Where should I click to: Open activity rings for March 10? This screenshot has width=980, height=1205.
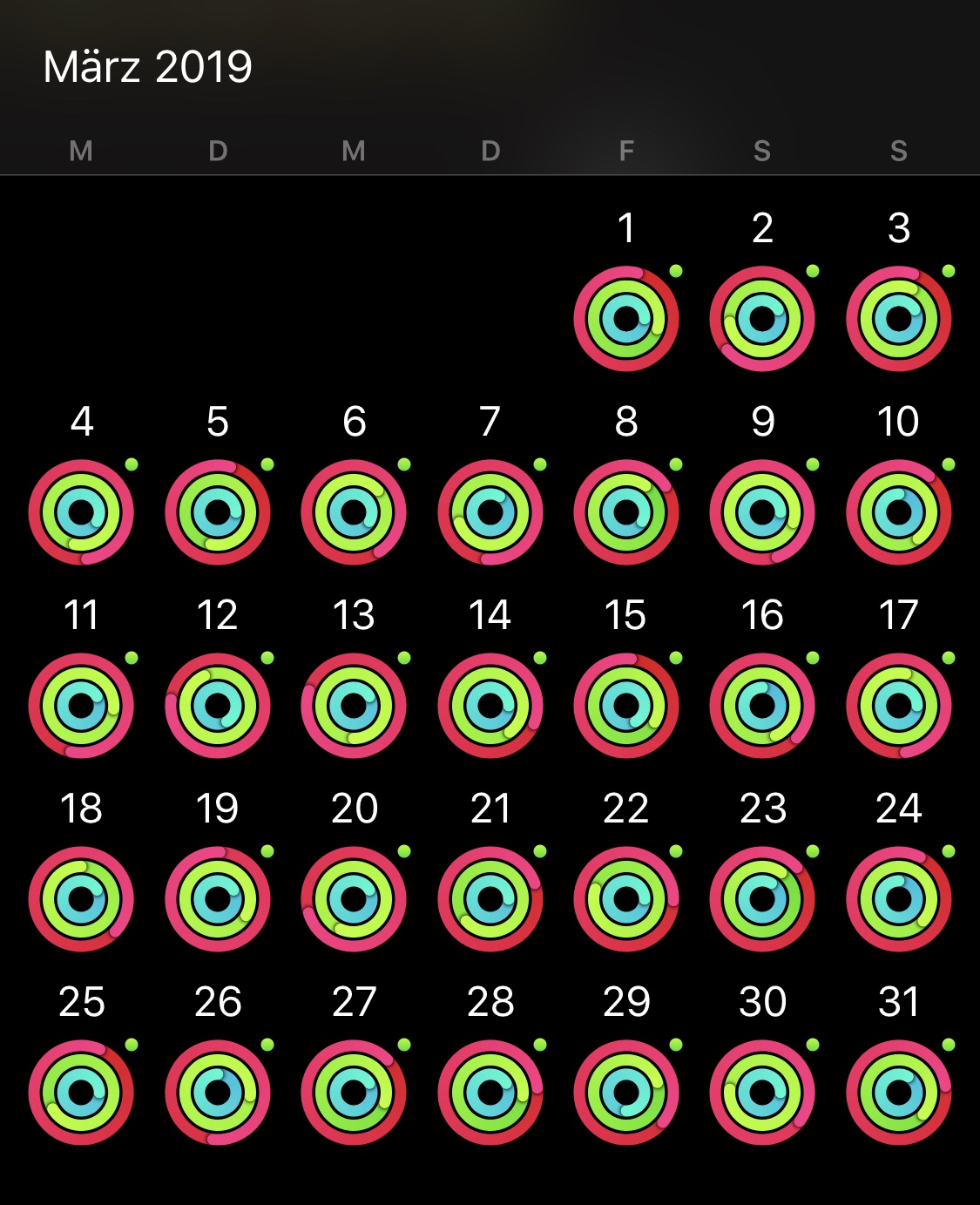[898, 512]
